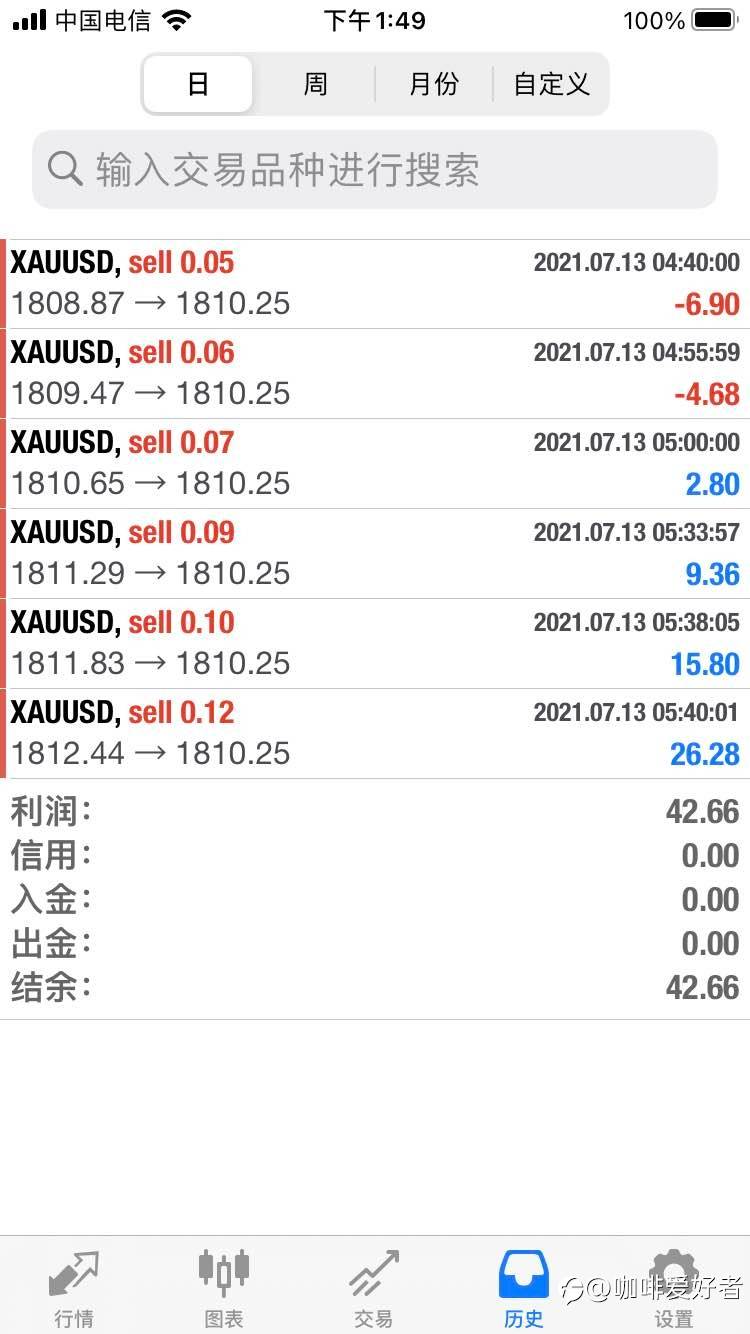
Task: Open the XAUUSD sell 0.05 trade
Action: tap(375, 284)
